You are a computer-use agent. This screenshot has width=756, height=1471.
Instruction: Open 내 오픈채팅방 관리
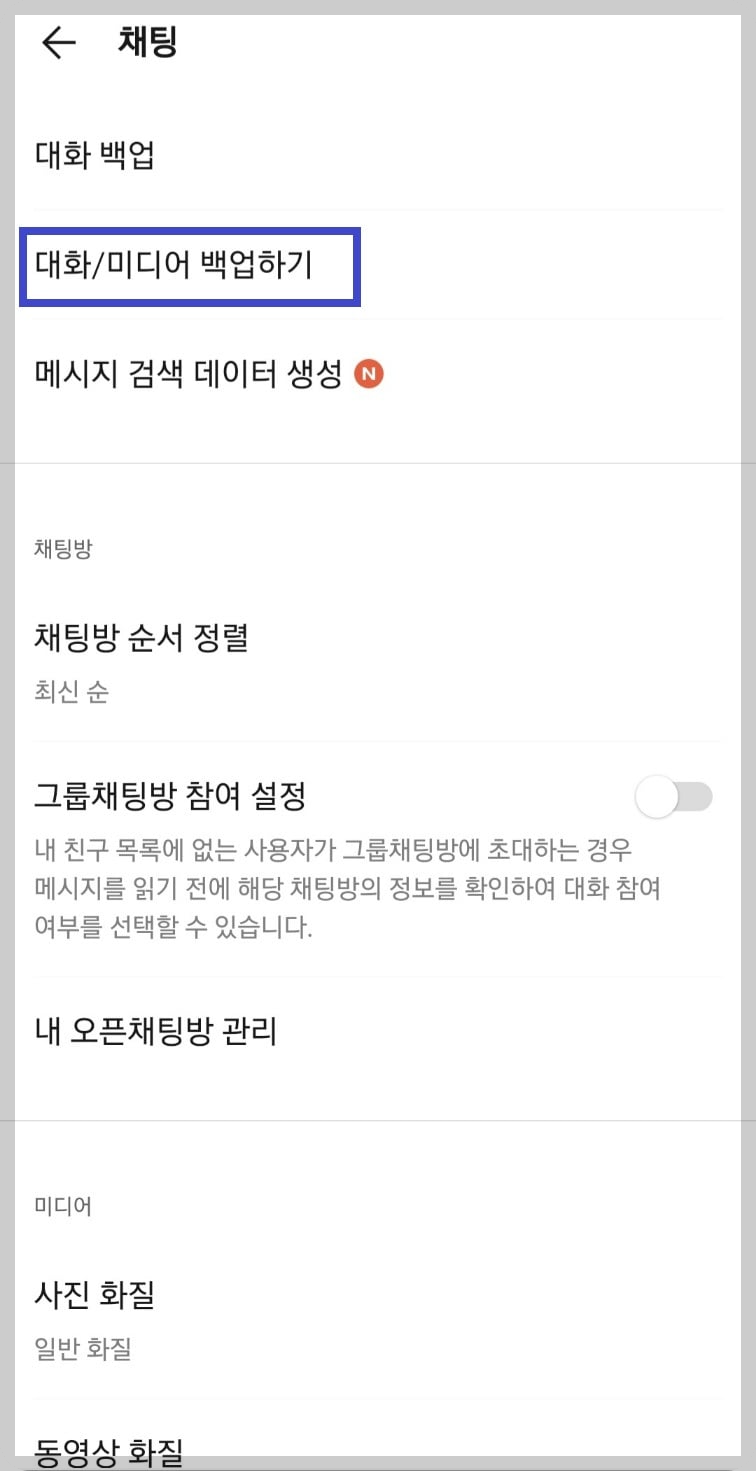click(156, 1031)
